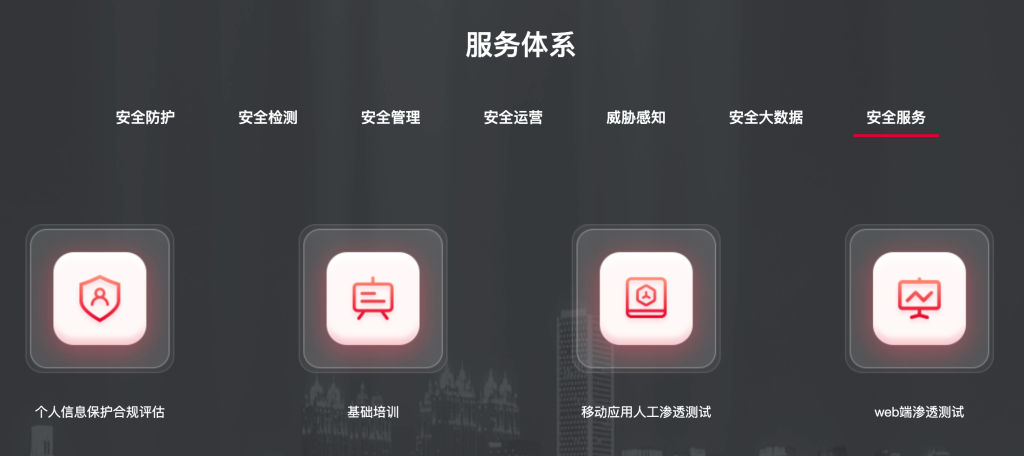The width and height of the screenshot is (1024, 456).
Task: Open the 个人信息保护合规评估 service card
Action: tap(100, 299)
